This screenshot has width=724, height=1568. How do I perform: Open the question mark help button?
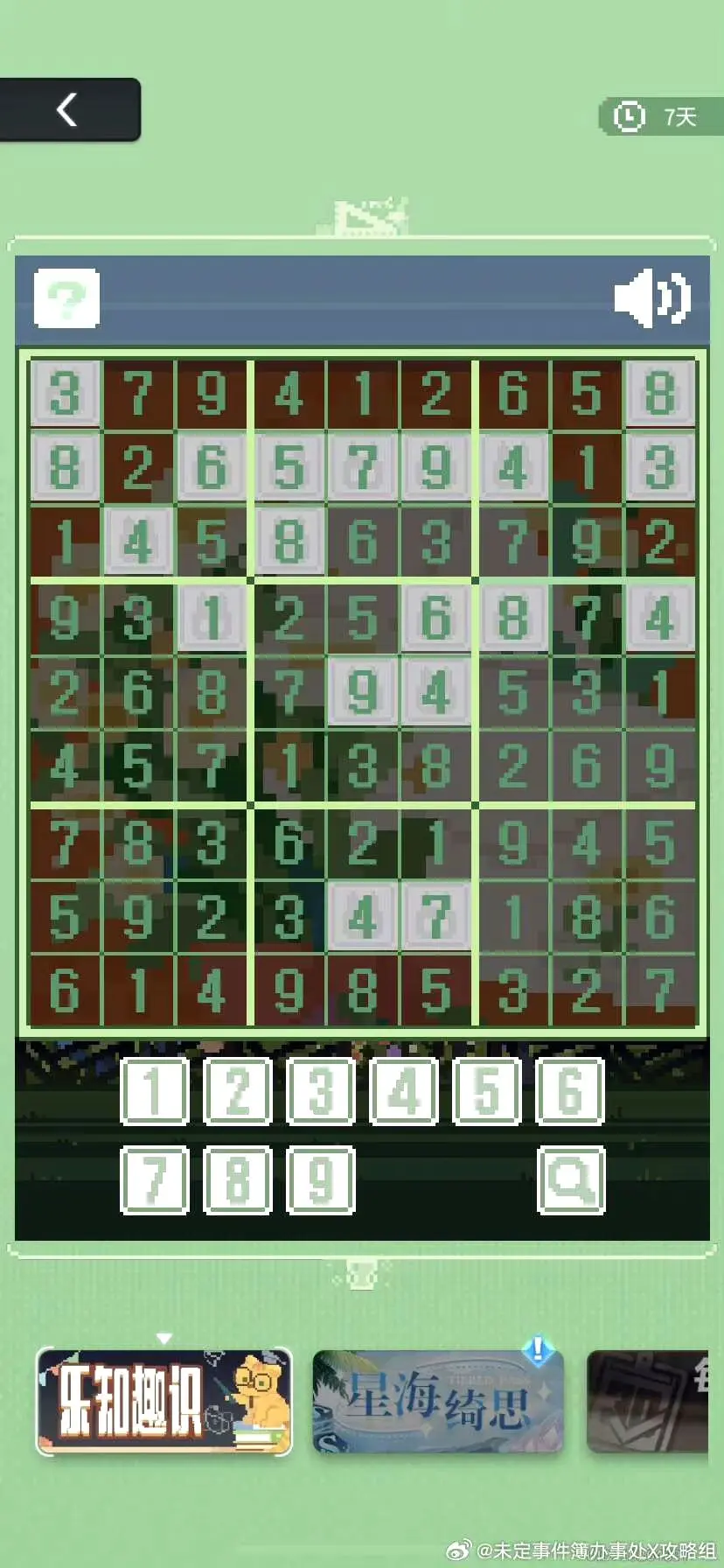coord(66,298)
